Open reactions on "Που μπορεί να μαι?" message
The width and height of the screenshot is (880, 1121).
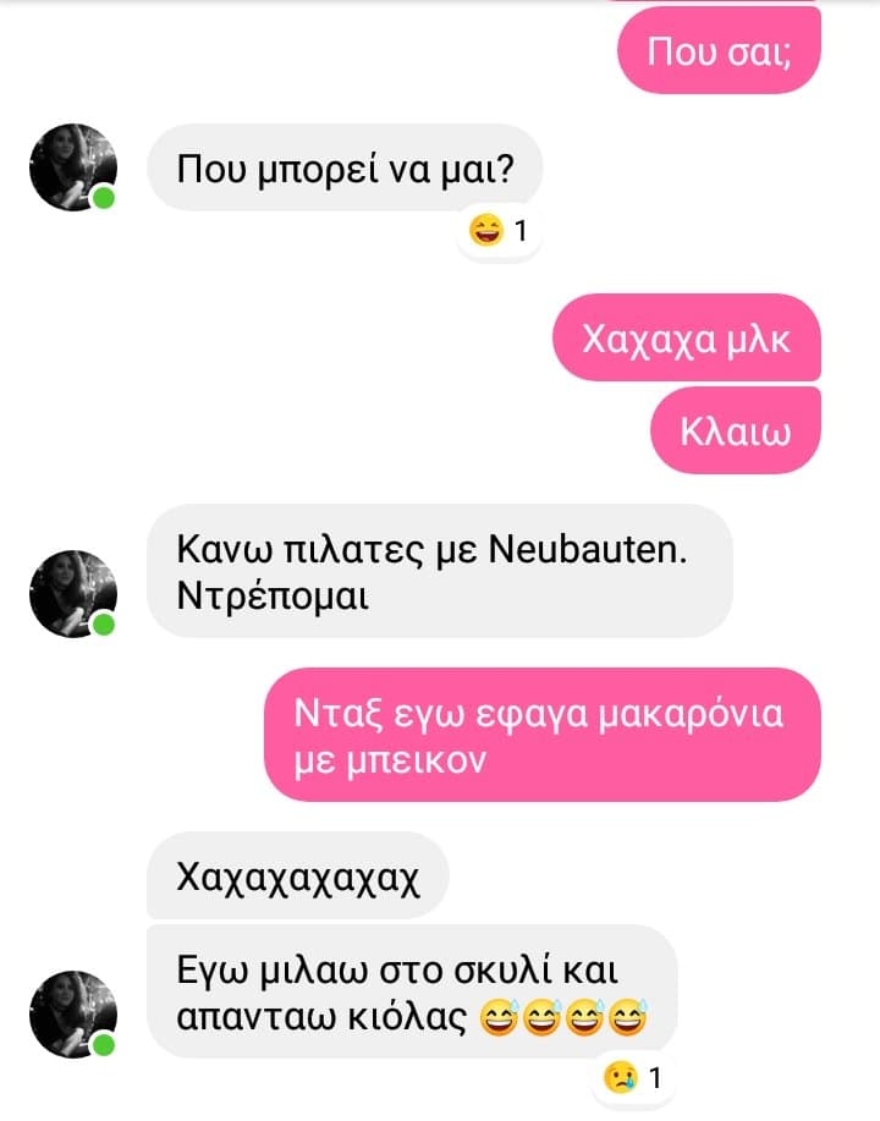pos(497,233)
